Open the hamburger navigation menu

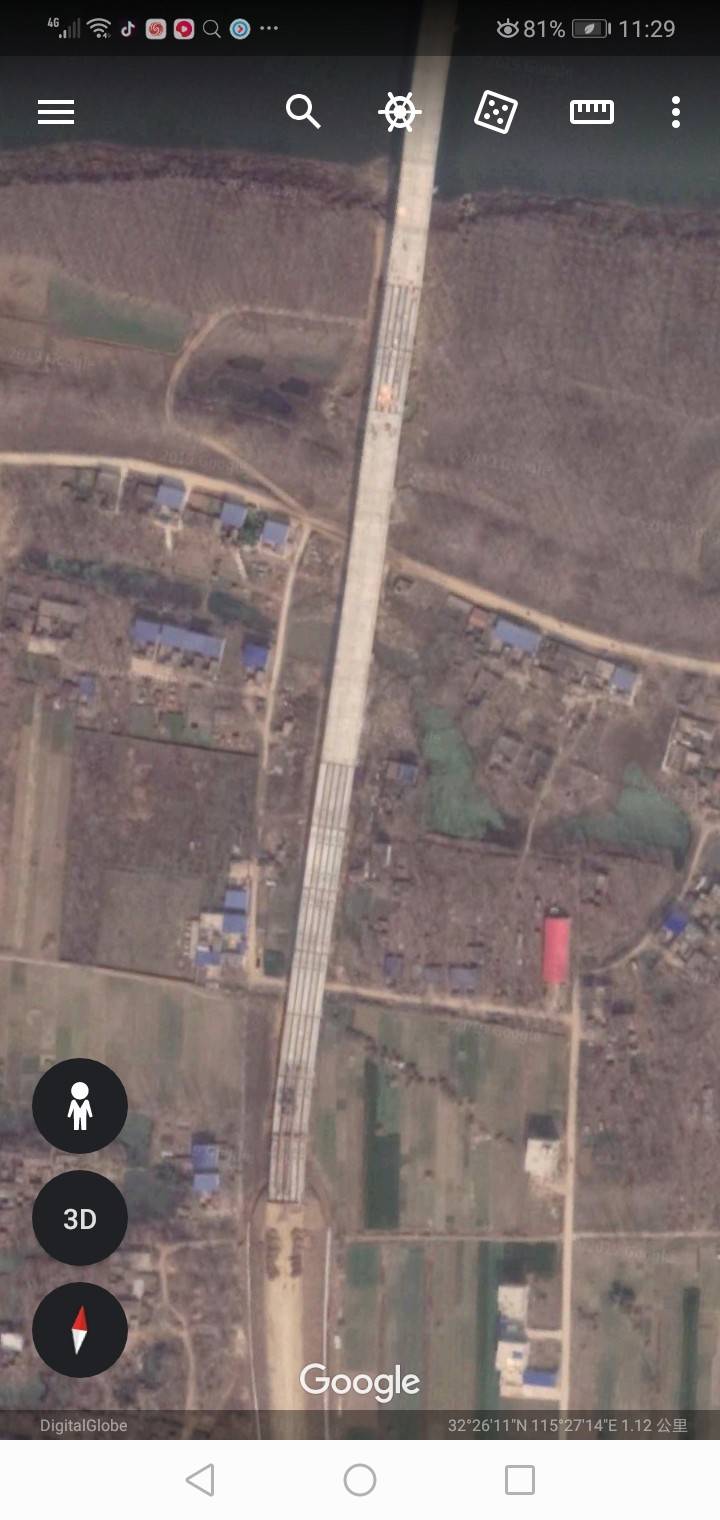tap(56, 112)
